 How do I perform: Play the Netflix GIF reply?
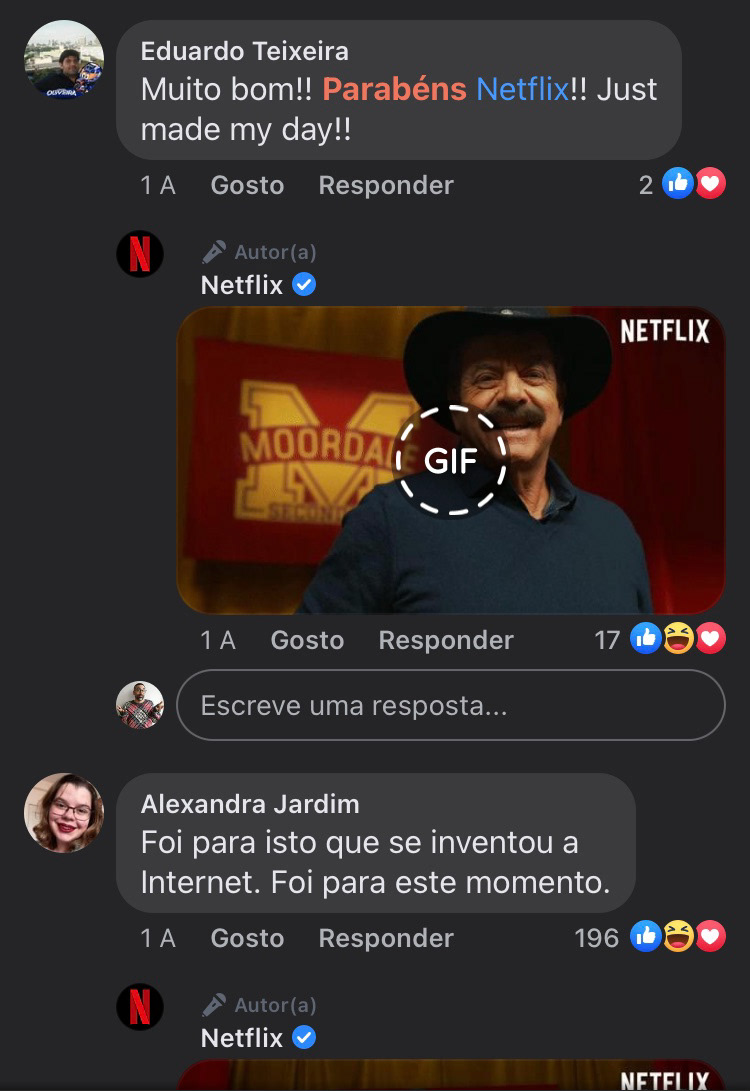(x=451, y=460)
